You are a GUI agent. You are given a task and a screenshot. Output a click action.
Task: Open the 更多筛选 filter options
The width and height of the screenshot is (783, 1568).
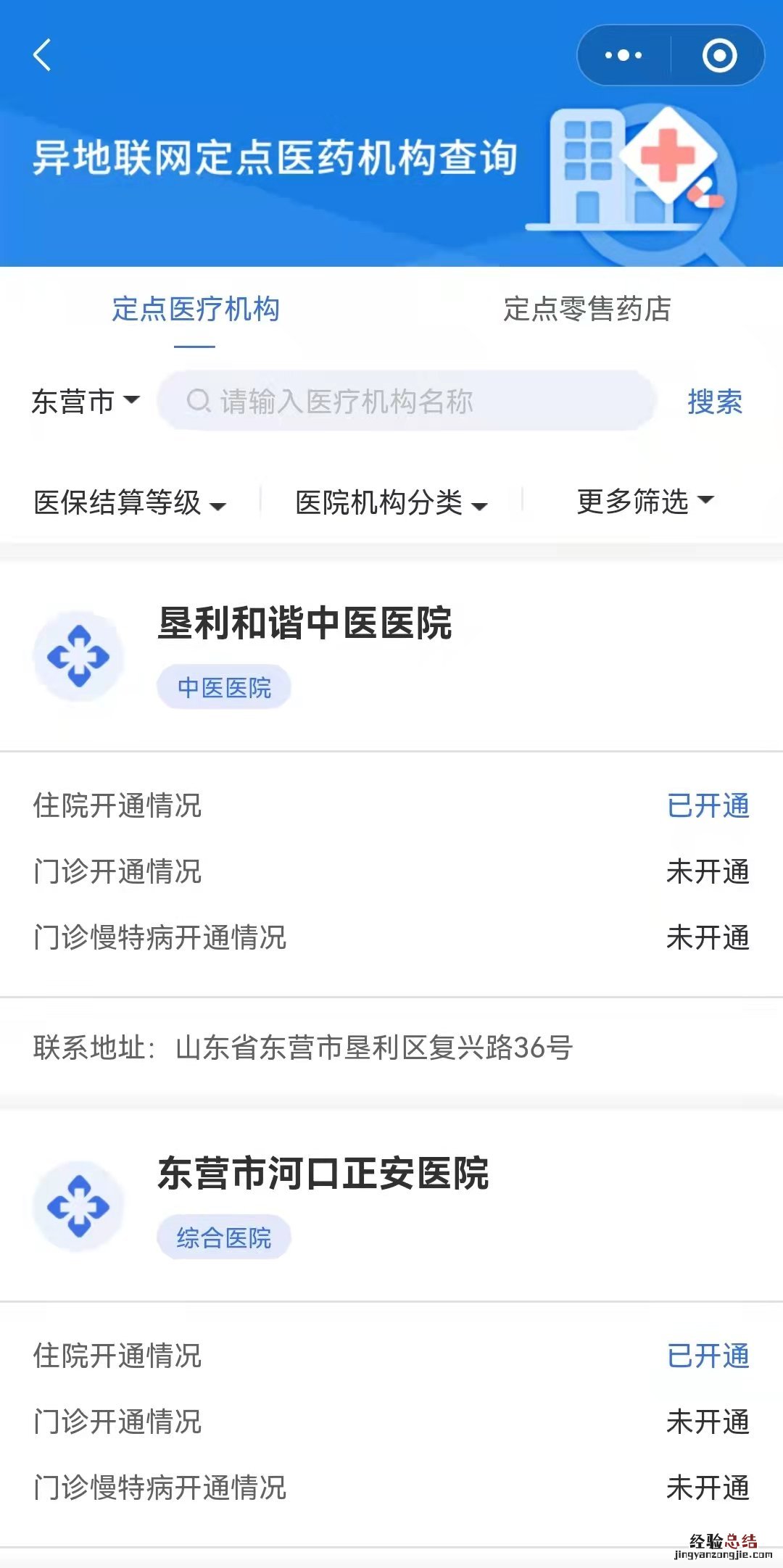coord(645,501)
